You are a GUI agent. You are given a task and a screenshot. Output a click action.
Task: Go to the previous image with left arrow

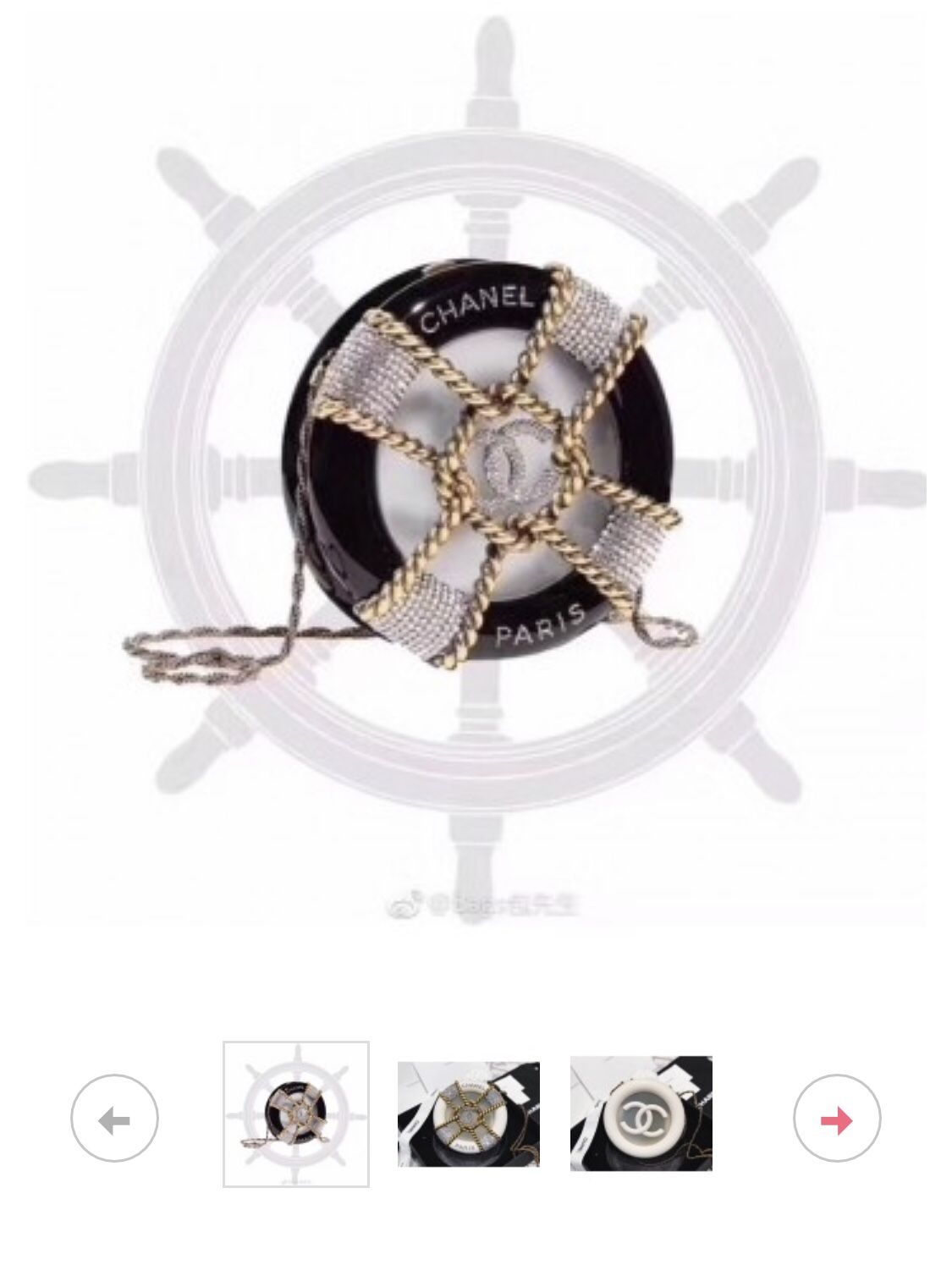(114, 1118)
